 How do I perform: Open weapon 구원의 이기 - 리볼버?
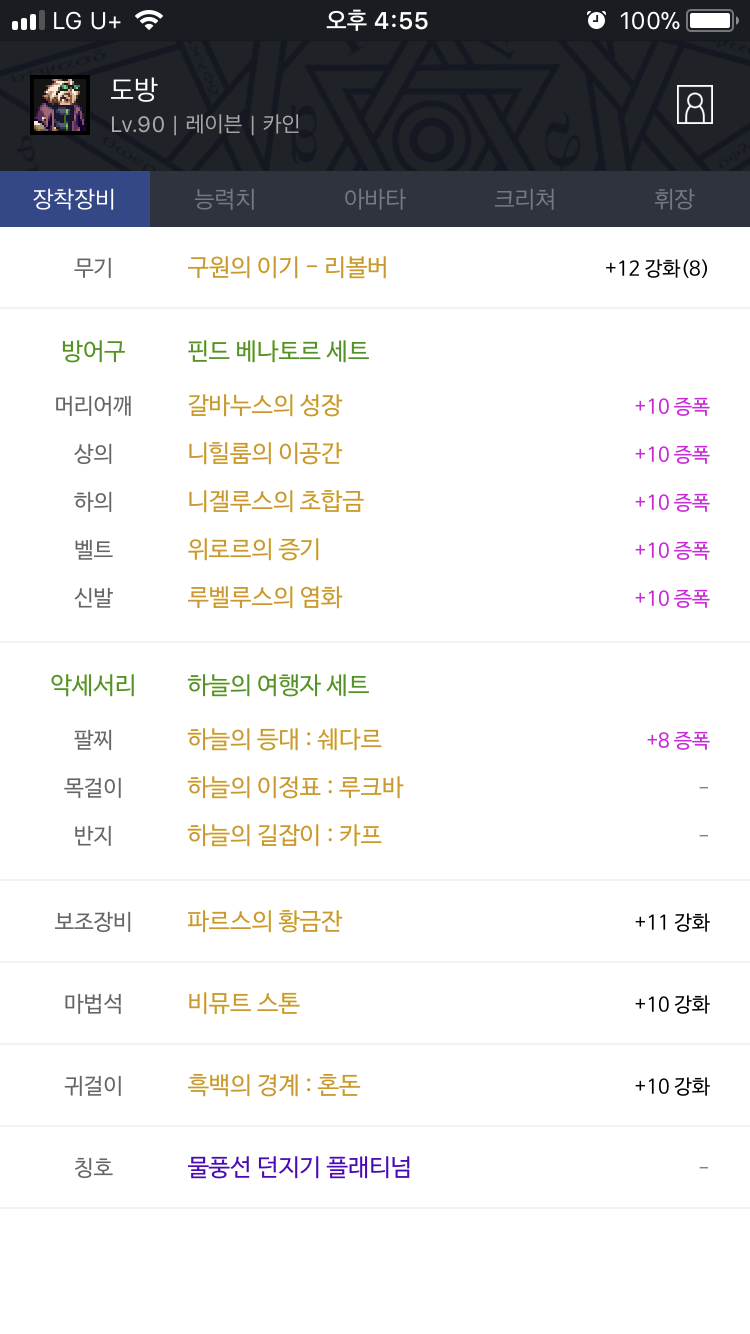coord(287,267)
